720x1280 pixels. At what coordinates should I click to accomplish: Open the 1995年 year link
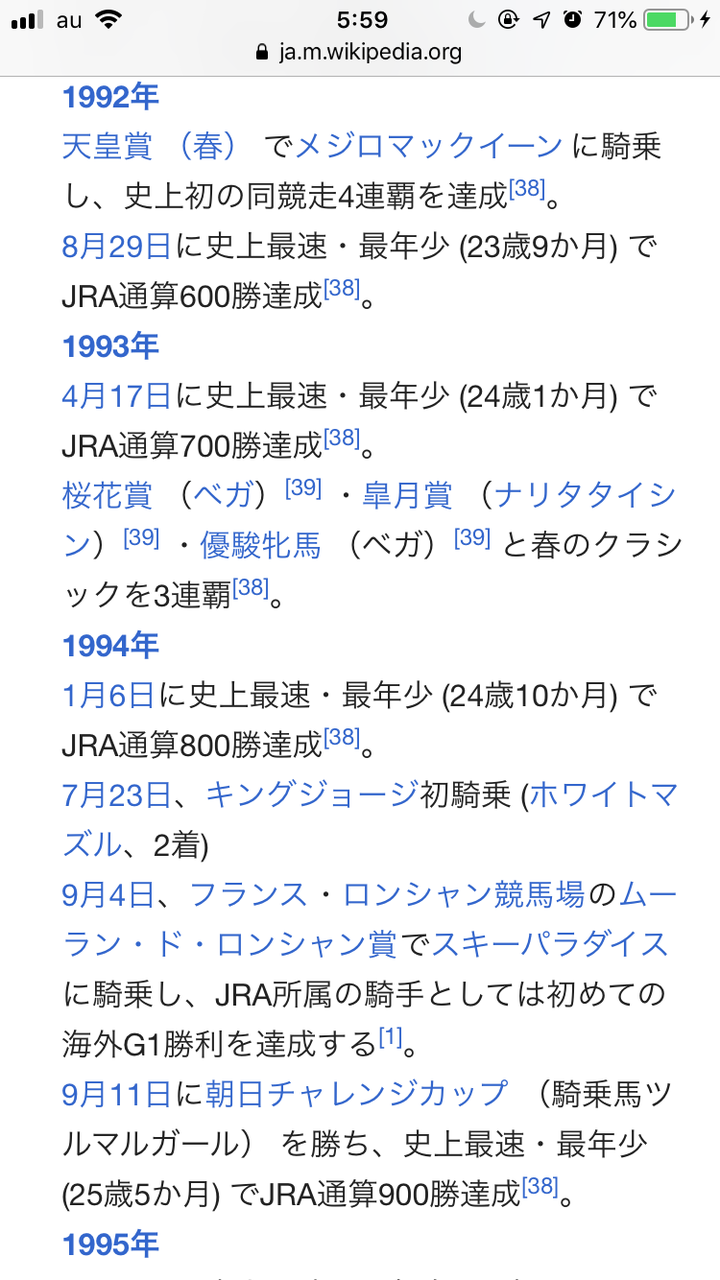[x=110, y=1244]
